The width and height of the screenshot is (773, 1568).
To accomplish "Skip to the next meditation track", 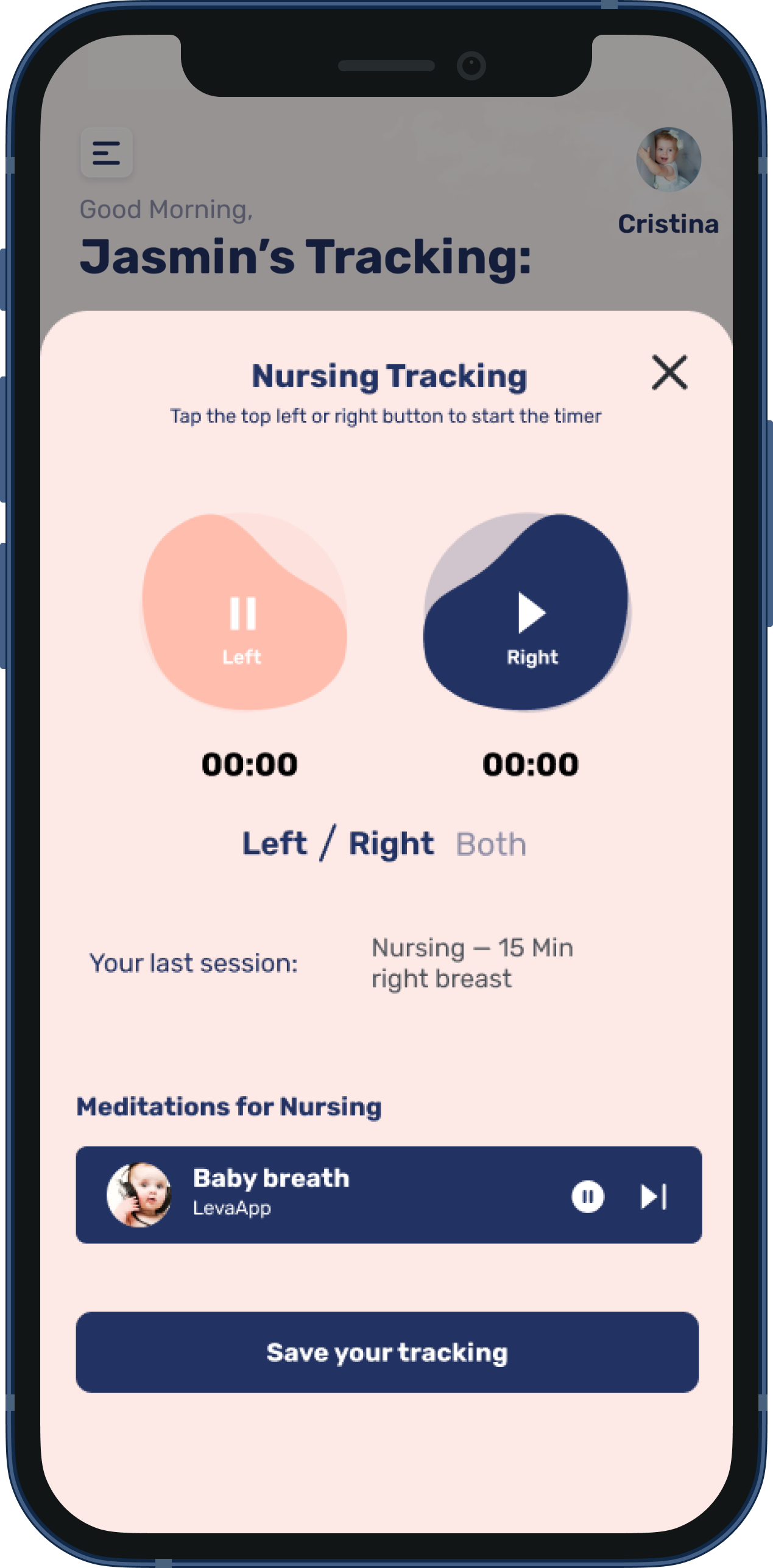I will pyautogui.click(x=654, y=1196).
